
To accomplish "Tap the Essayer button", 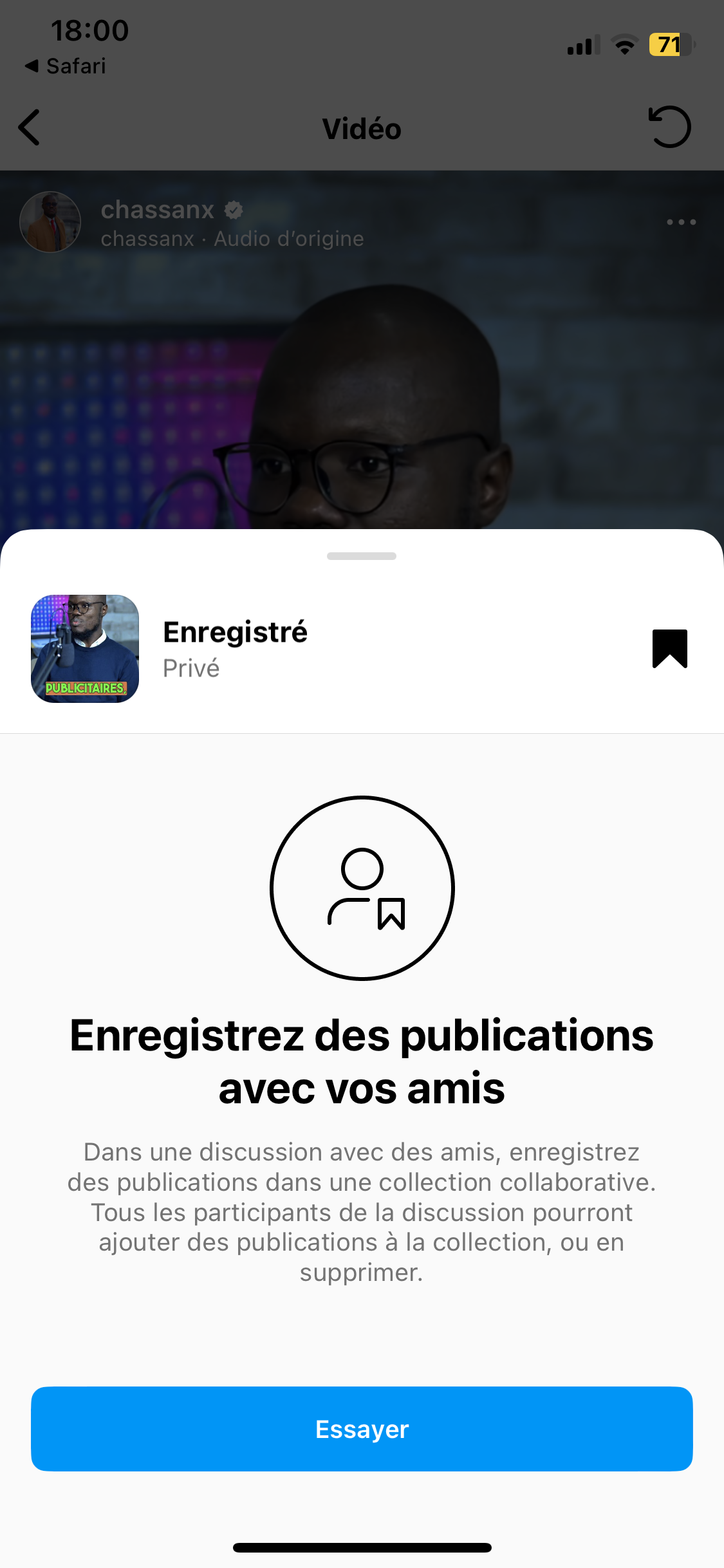I will (362, 1428).
